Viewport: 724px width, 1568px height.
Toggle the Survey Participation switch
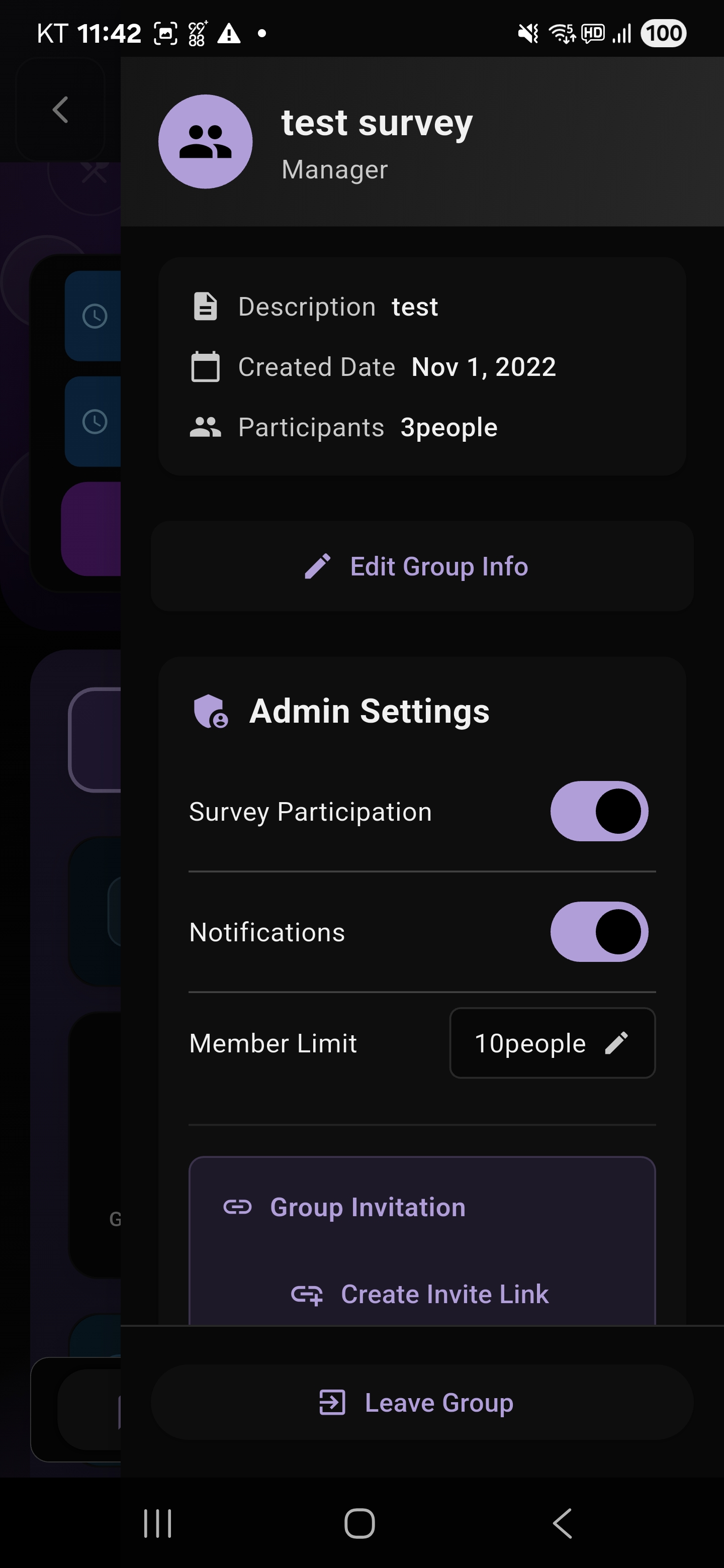(599, 812)
